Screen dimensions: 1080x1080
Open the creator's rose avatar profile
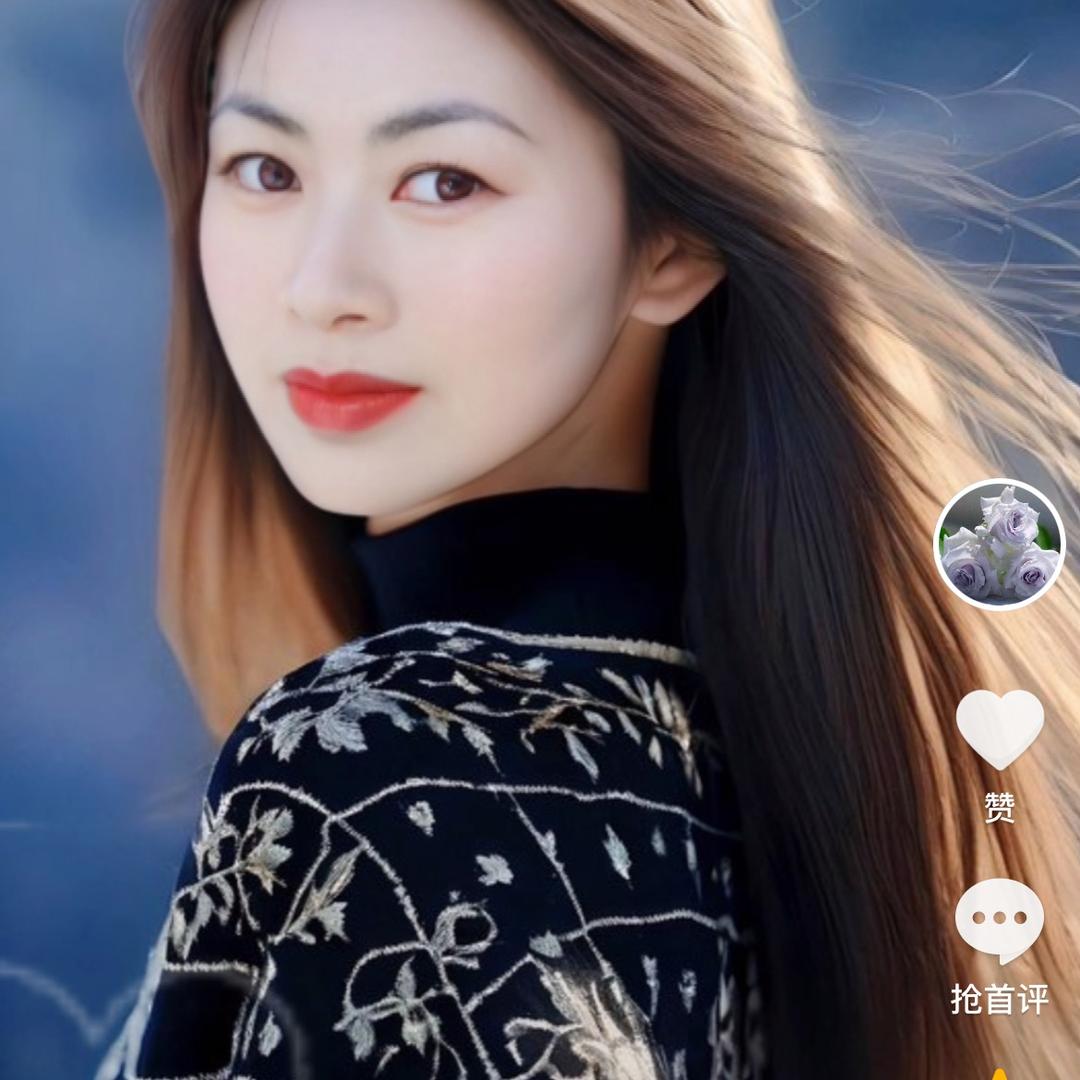tap(999, 545)
